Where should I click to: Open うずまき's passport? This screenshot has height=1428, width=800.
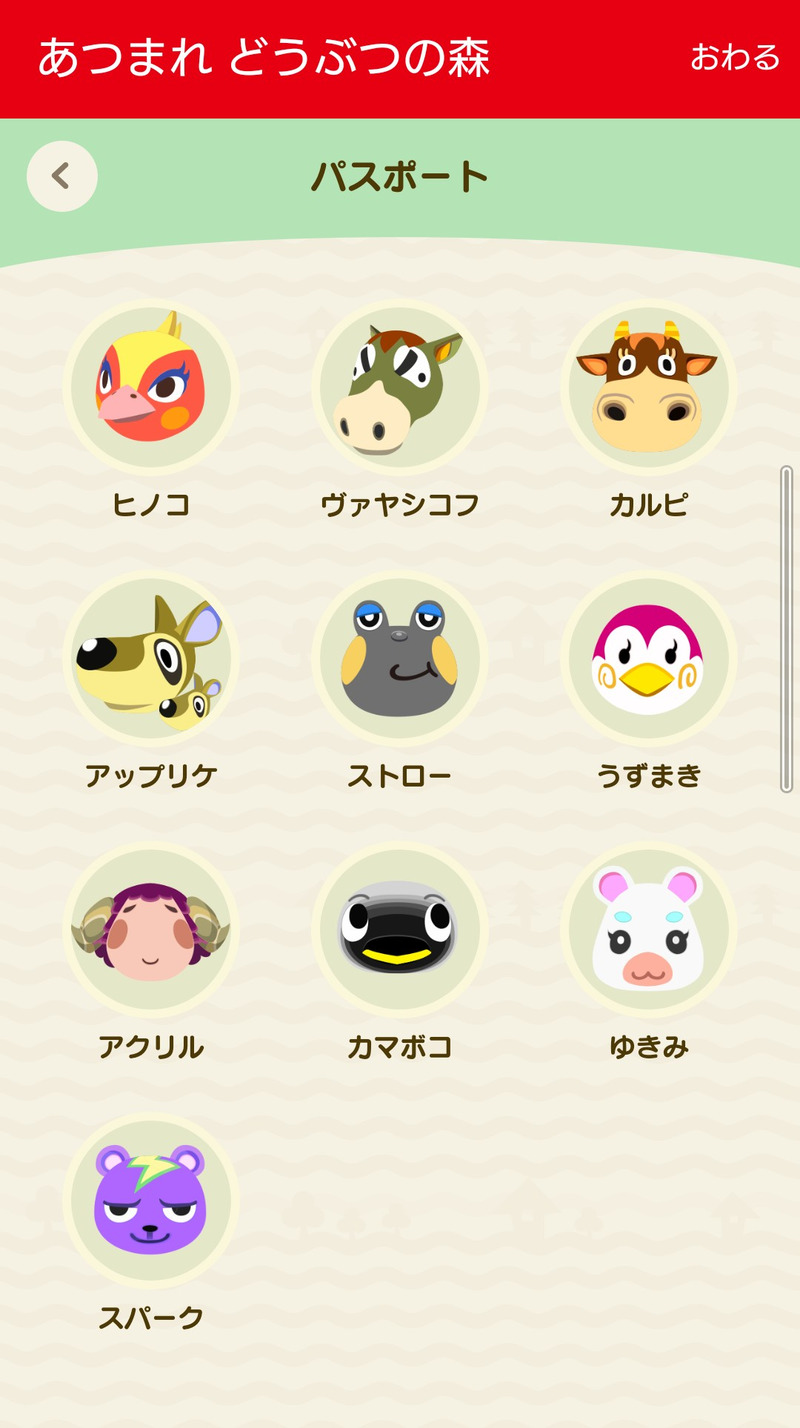click(649, 658)
